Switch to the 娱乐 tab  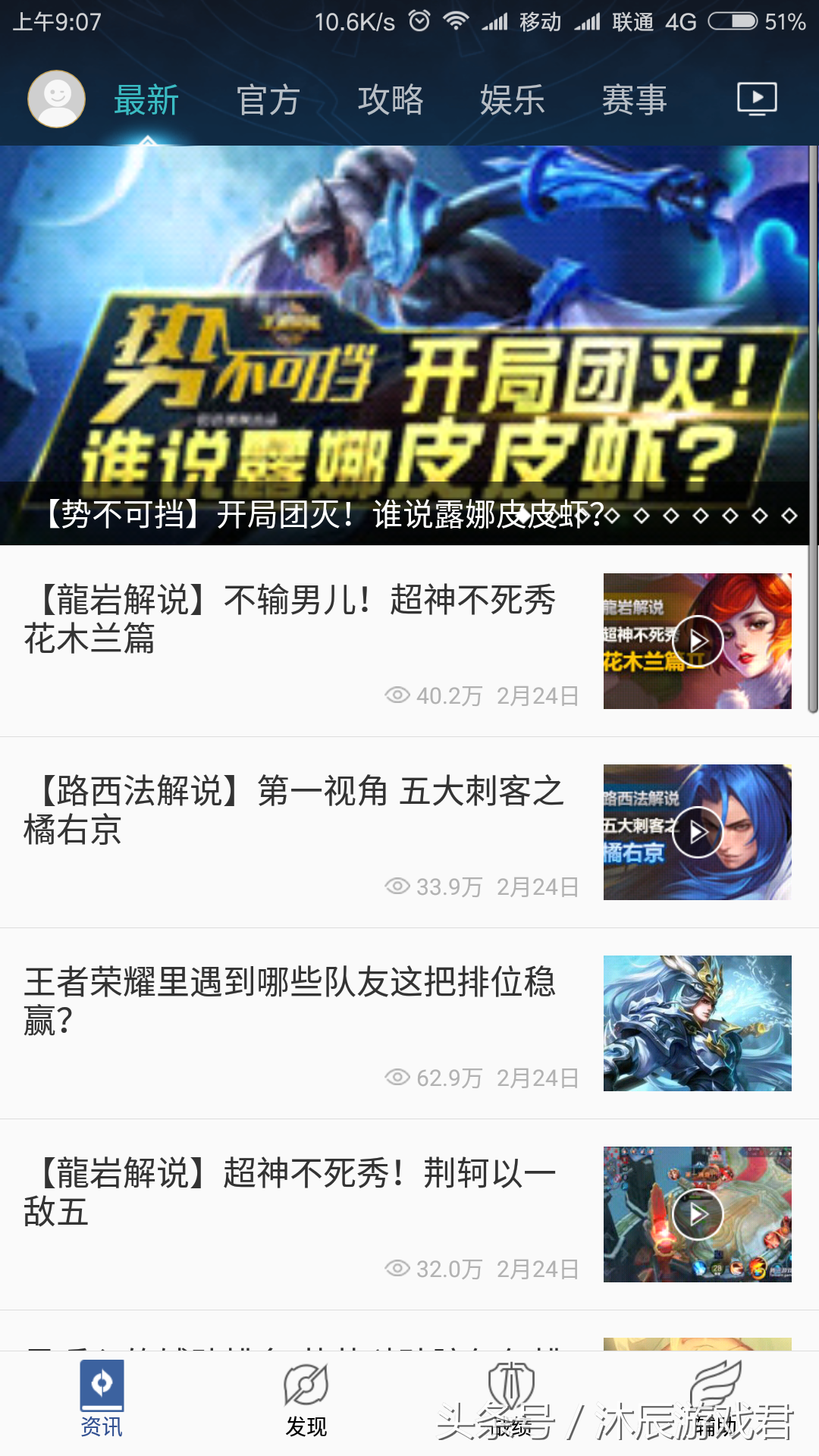tap(513, 100)
